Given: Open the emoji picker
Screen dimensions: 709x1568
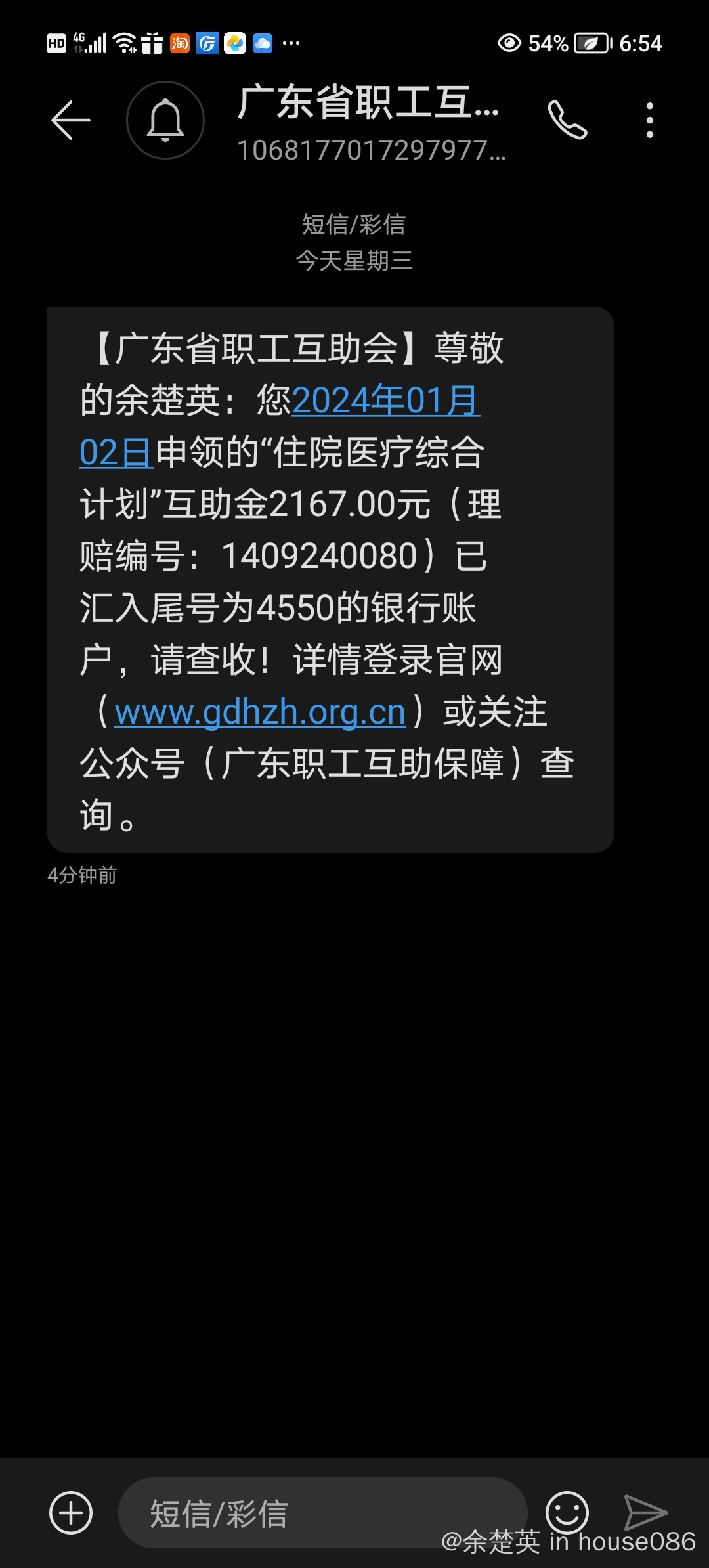Looking at the screenshot, I should [x=567, y=1512].
